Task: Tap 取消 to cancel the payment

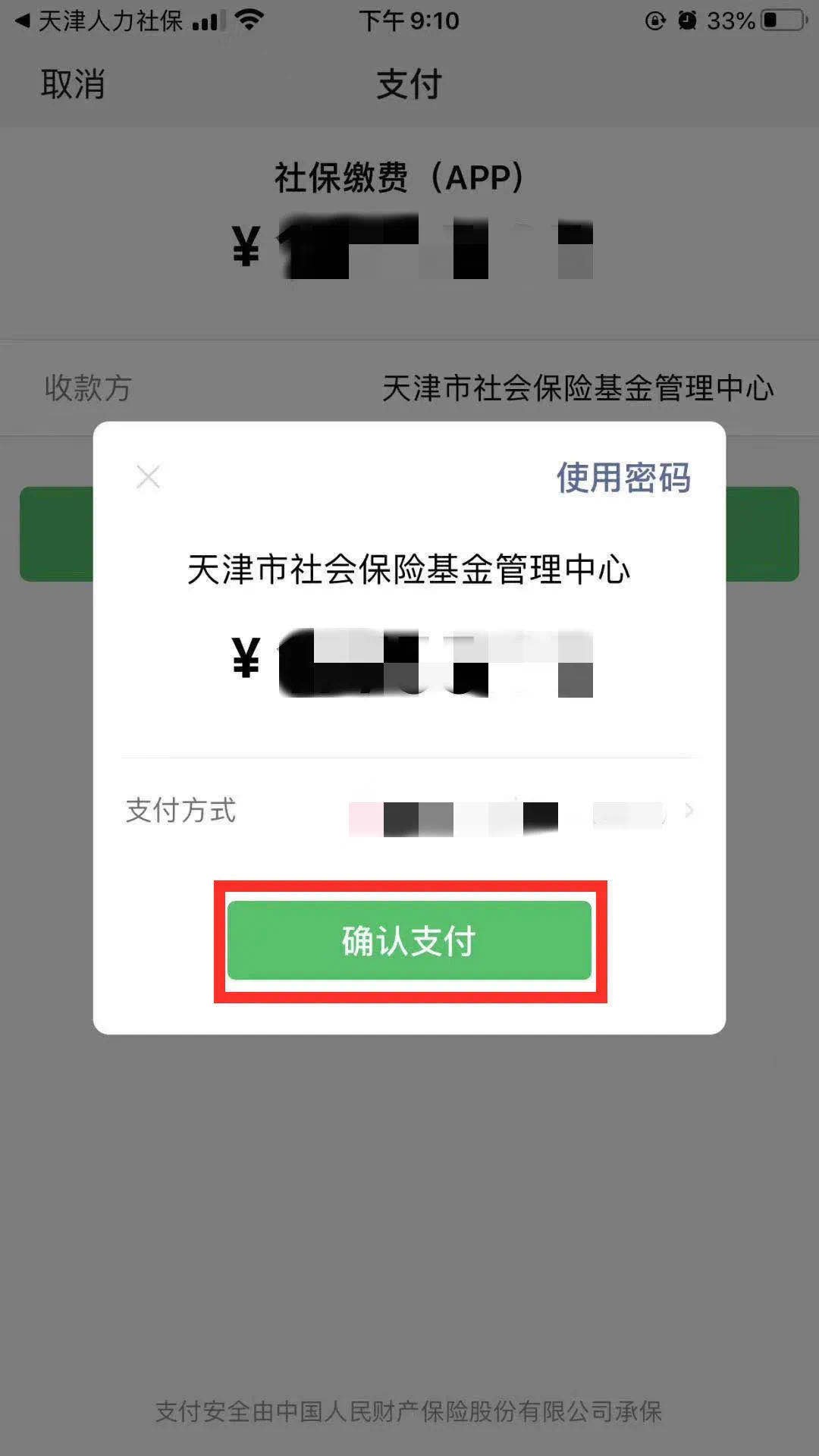Action: (x=72, y=83)
